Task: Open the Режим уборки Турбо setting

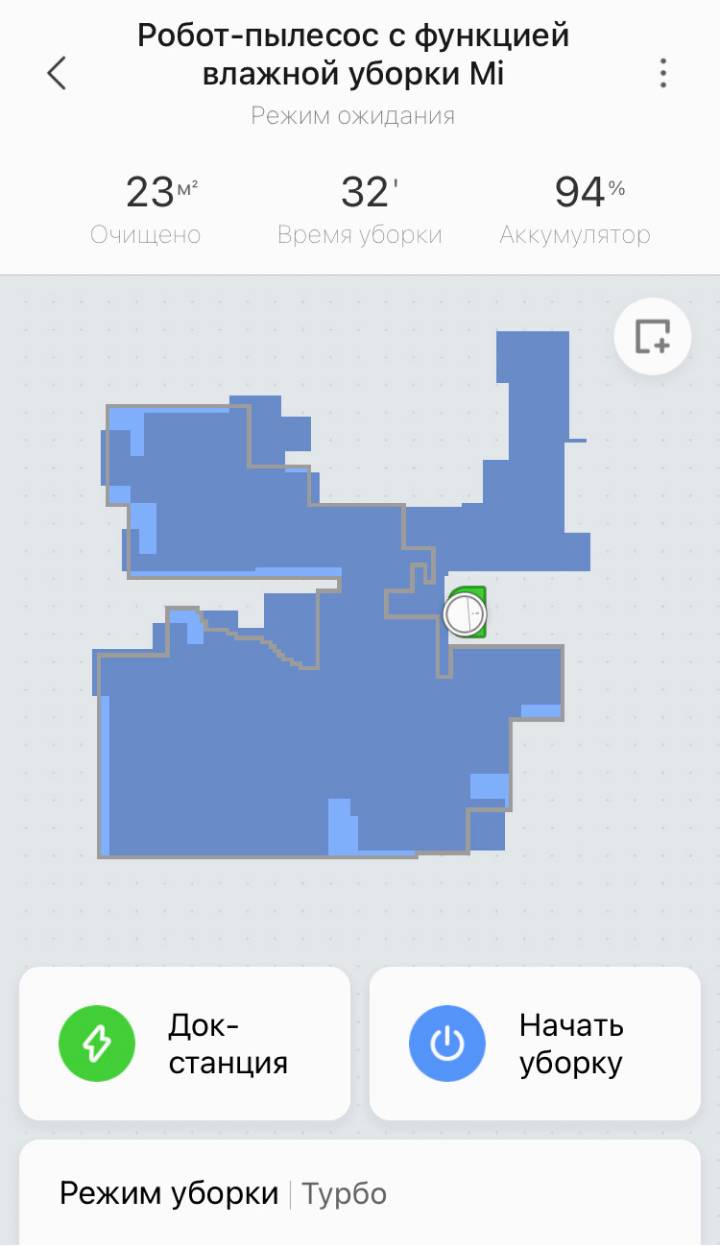Action: pos(360,1193)
